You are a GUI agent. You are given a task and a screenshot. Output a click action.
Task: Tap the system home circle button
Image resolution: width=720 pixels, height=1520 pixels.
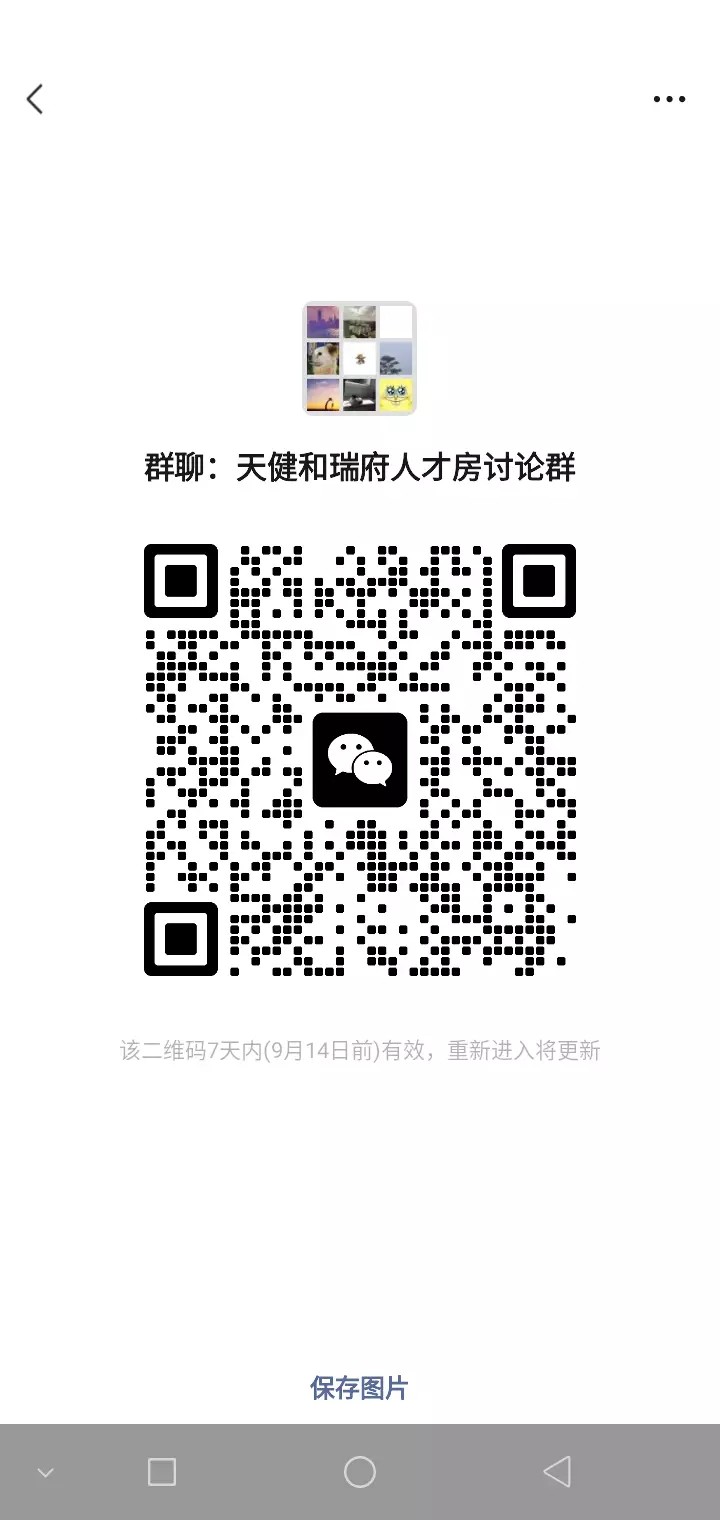(359, 1472)
